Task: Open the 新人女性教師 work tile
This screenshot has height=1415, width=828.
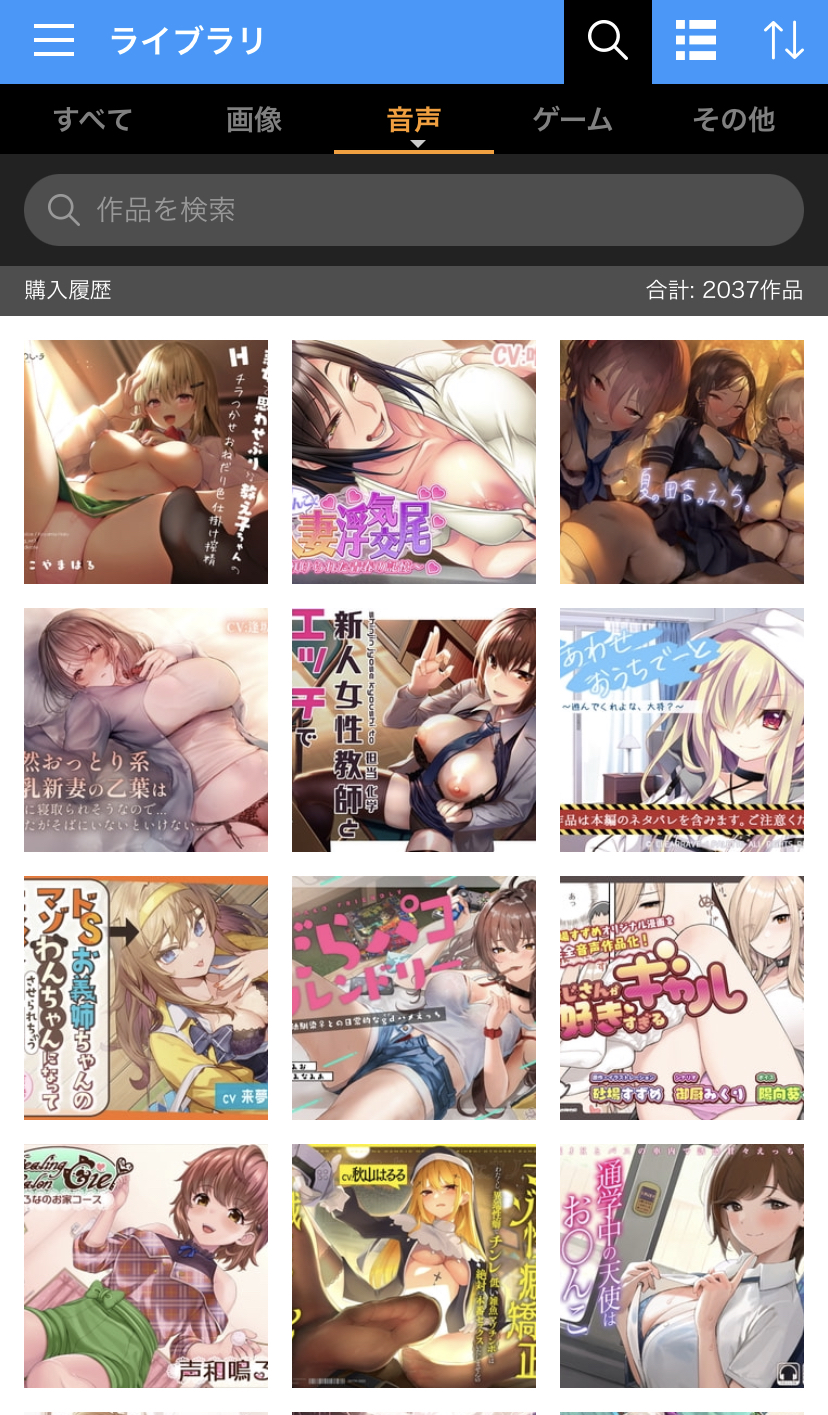Action: pyautogui.click(x=413, y=730)
